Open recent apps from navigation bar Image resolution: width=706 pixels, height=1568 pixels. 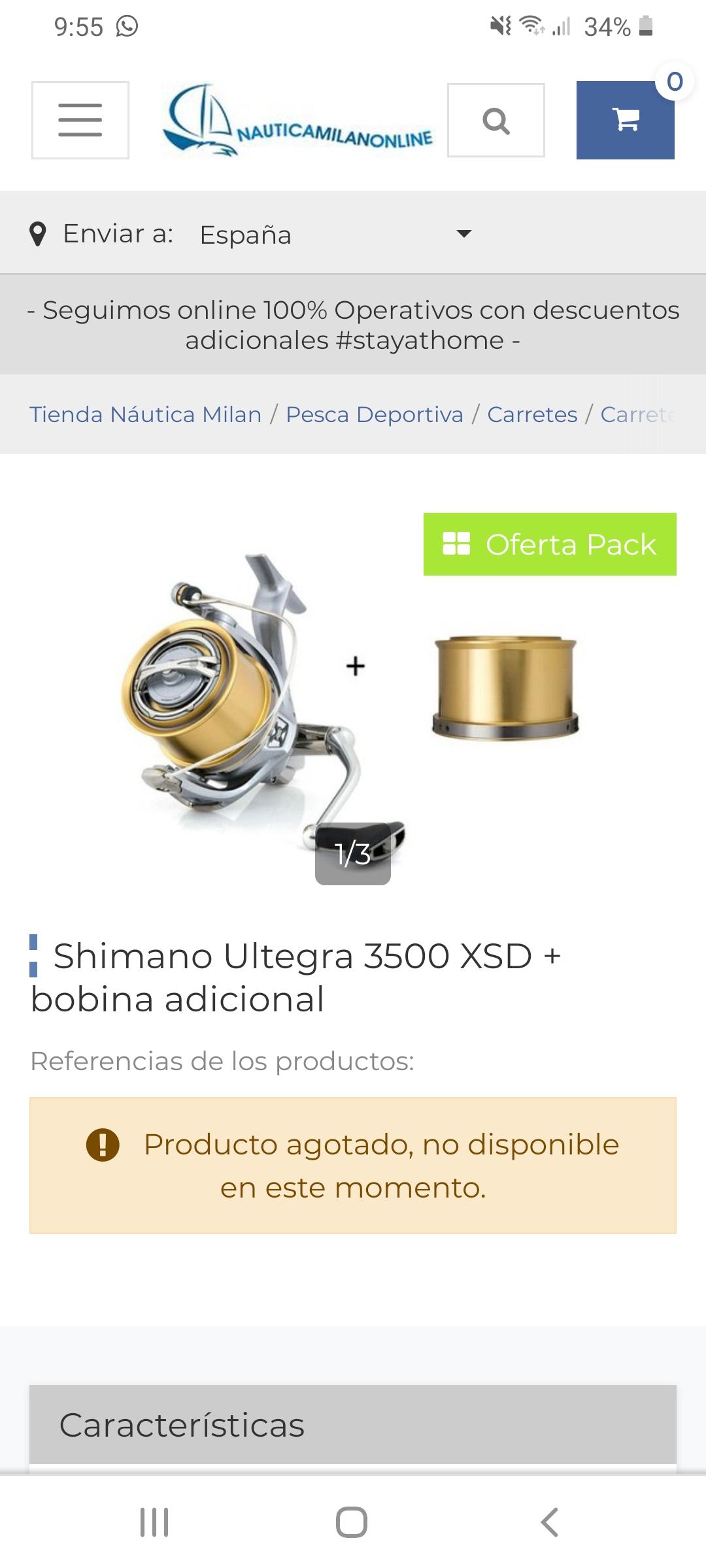[x=155, y=1522]
